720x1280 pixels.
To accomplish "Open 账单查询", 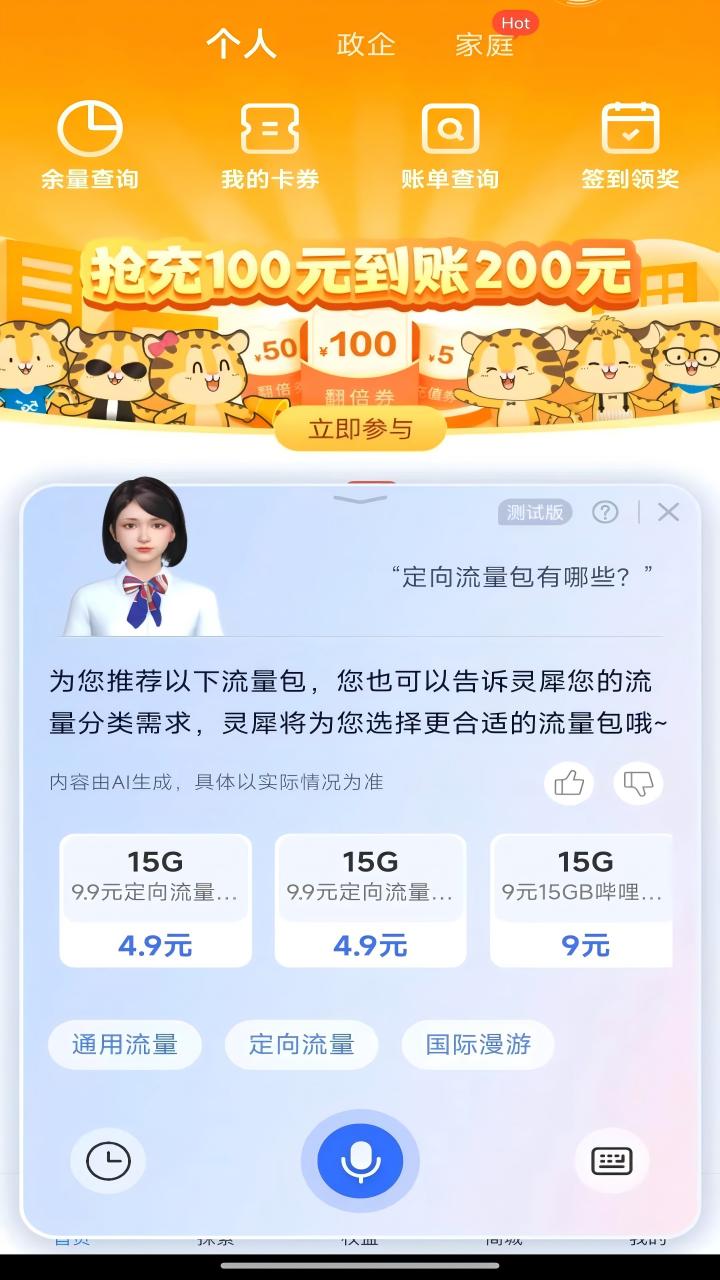I will [x=450, y=146].
